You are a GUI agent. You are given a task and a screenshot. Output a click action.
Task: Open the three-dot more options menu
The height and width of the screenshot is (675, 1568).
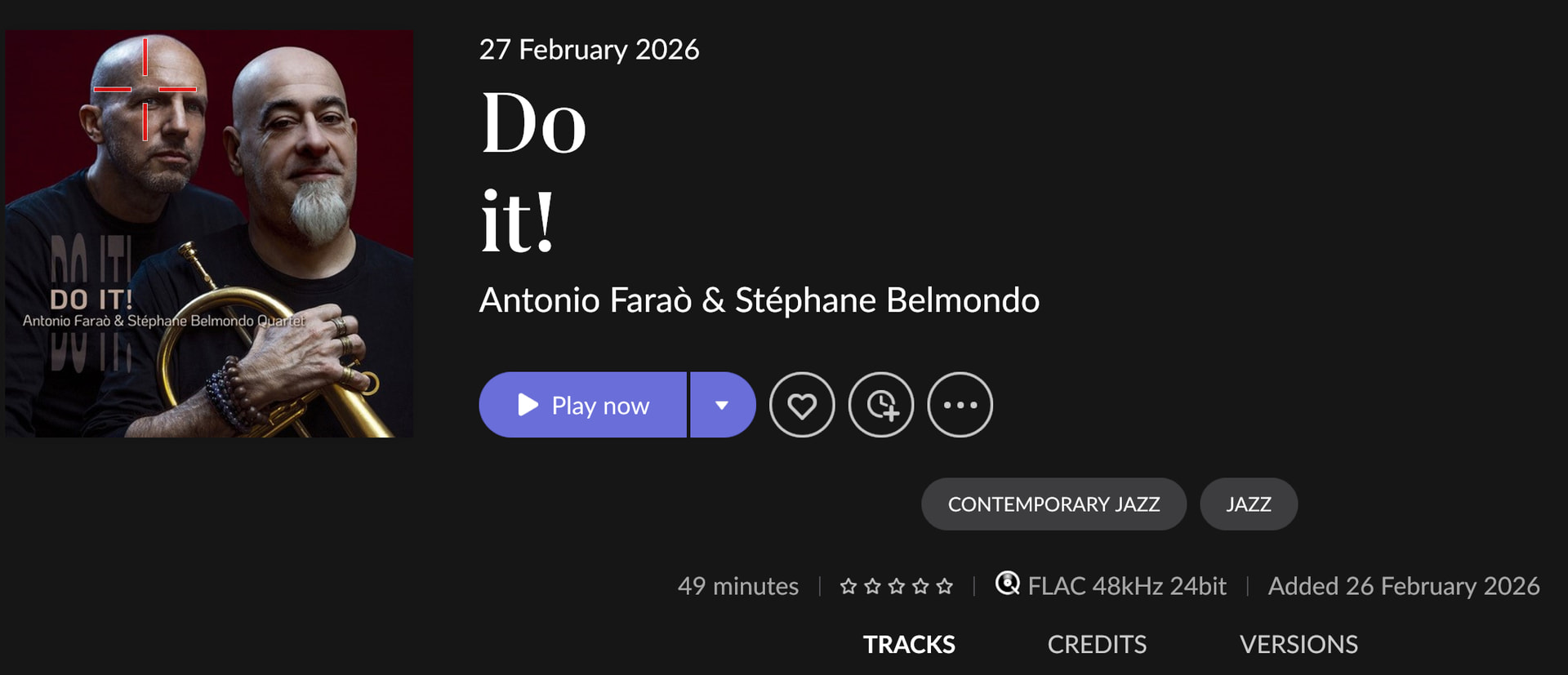pos(960,405)
